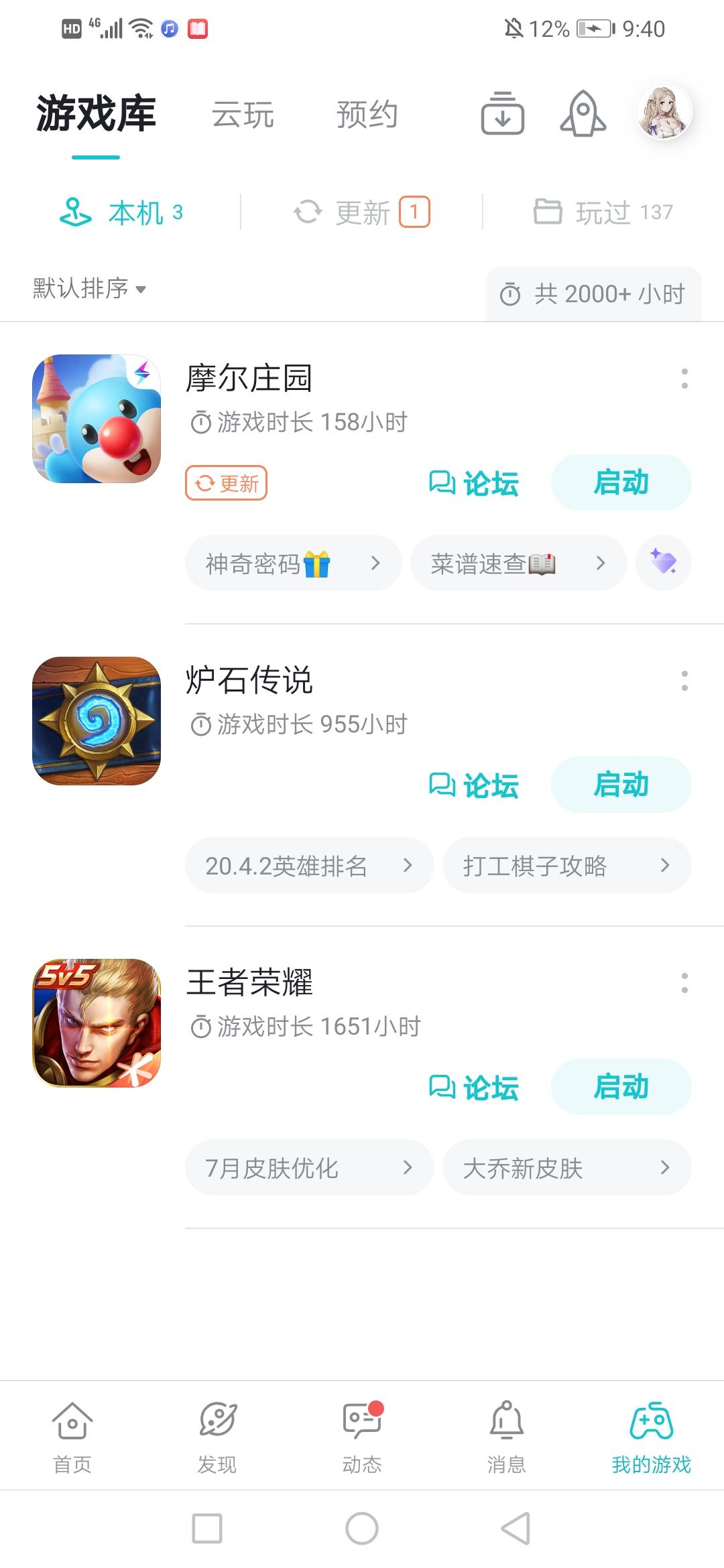Open the 默认排序 sort dropdown
Screen dimensions: 724x1568
click(x=84, y=288)
